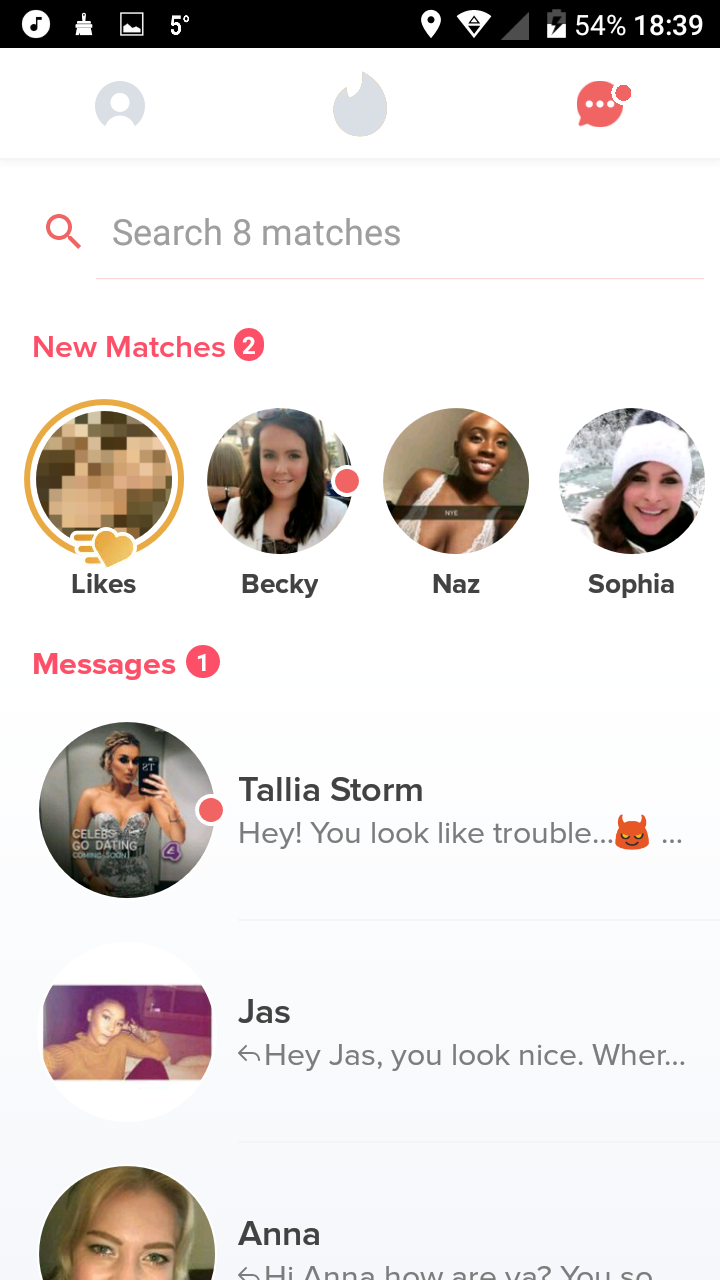
Task: Switch to the profile tab
Action: pos(120,105)
